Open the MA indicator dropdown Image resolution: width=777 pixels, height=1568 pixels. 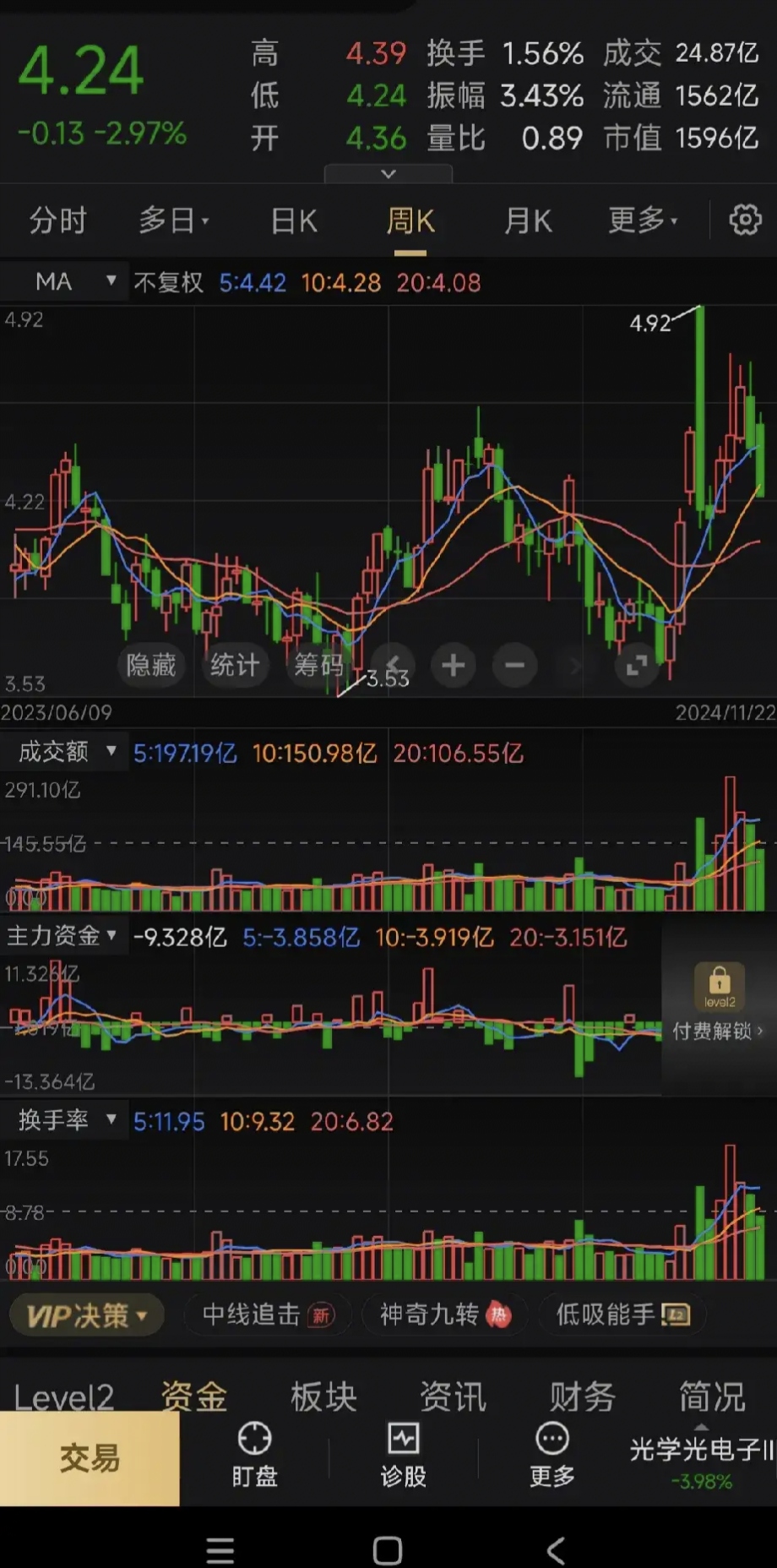pyautogui.click(x=111, y=280)
